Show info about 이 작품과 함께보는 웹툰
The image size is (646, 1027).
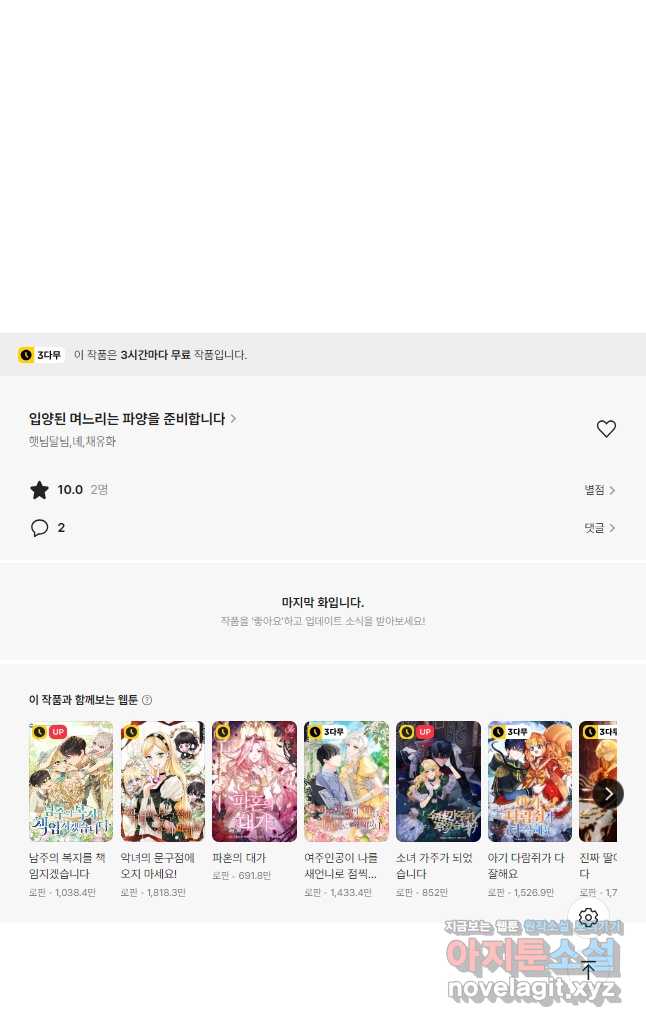click(x=147, y=700)
